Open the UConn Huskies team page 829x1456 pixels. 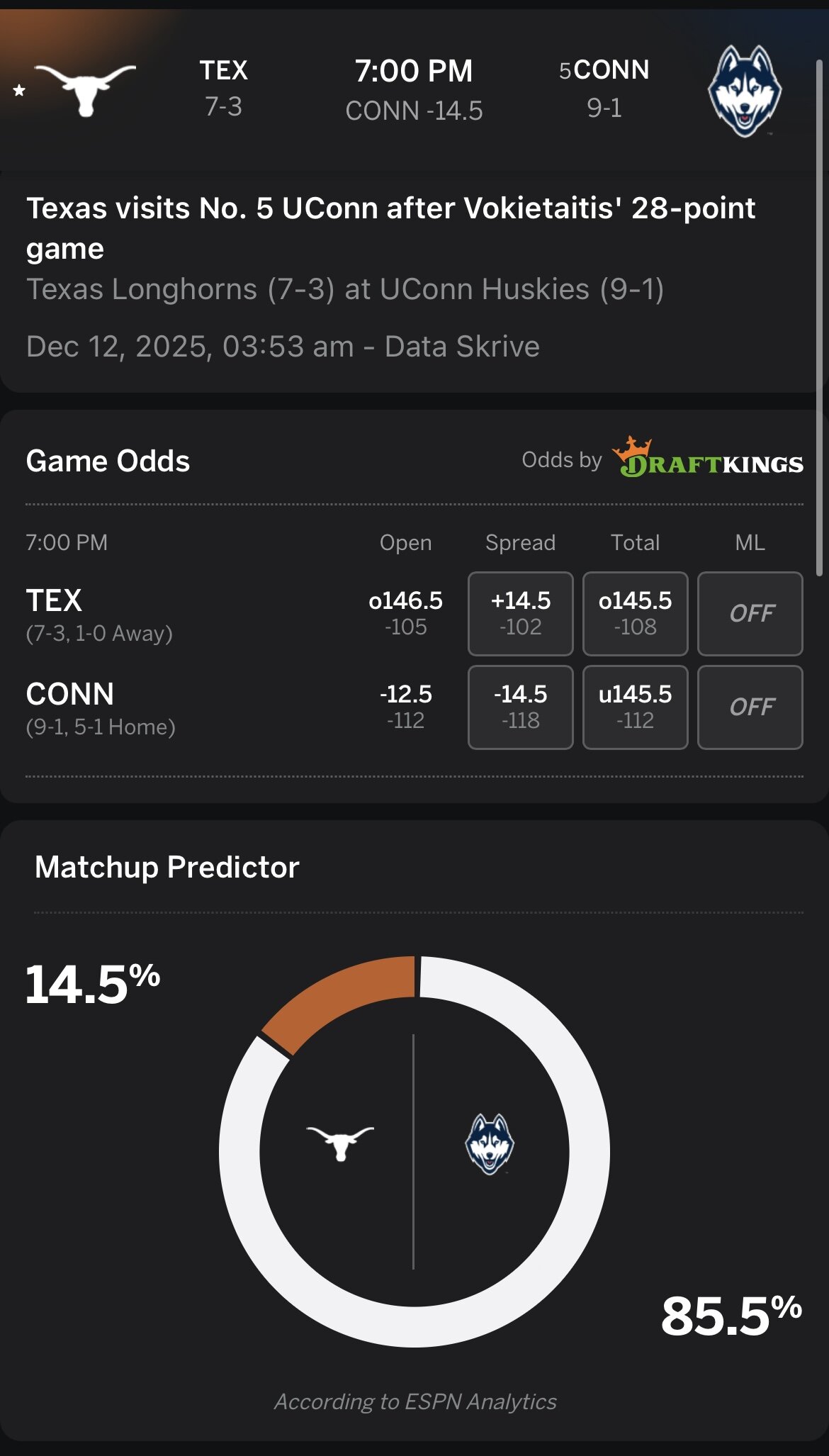(x=744, y=91)
